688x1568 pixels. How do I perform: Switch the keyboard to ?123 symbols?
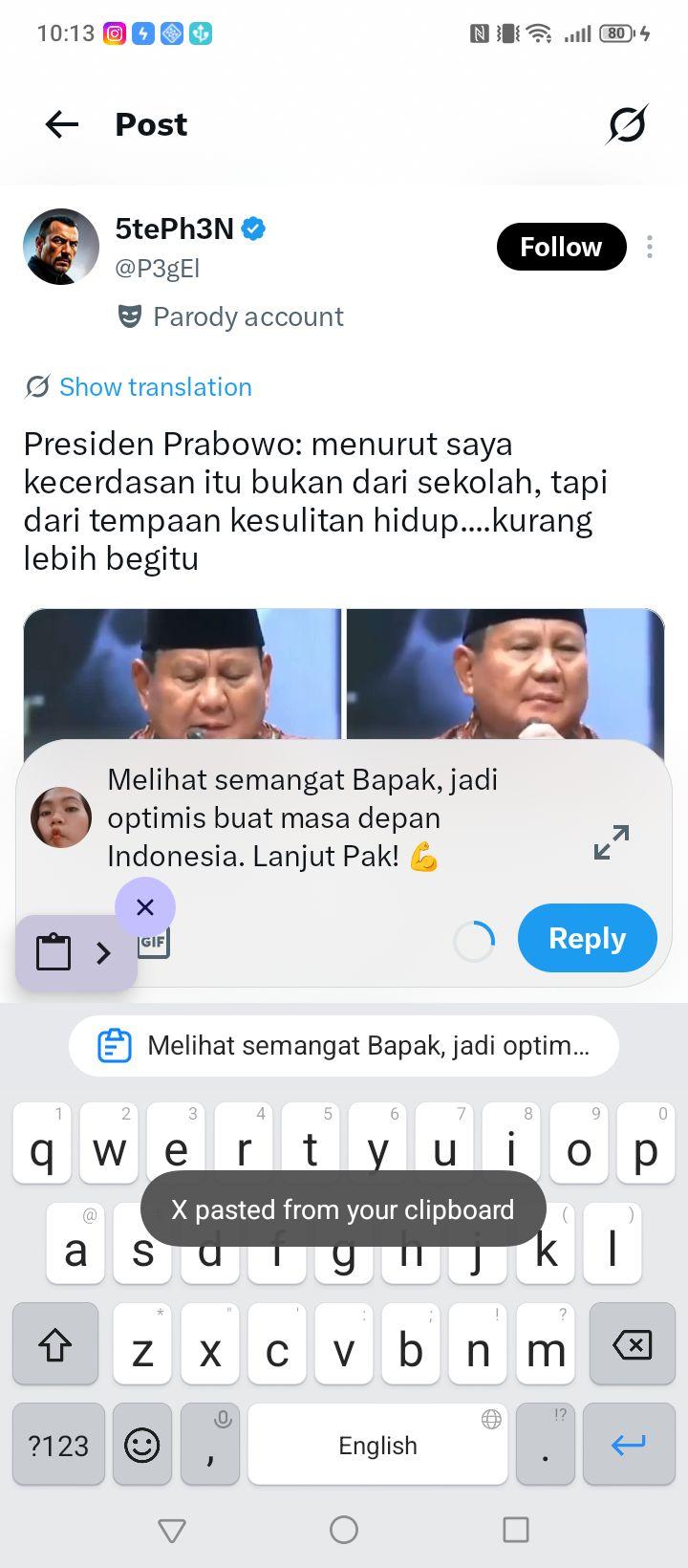click(58, 1444)
